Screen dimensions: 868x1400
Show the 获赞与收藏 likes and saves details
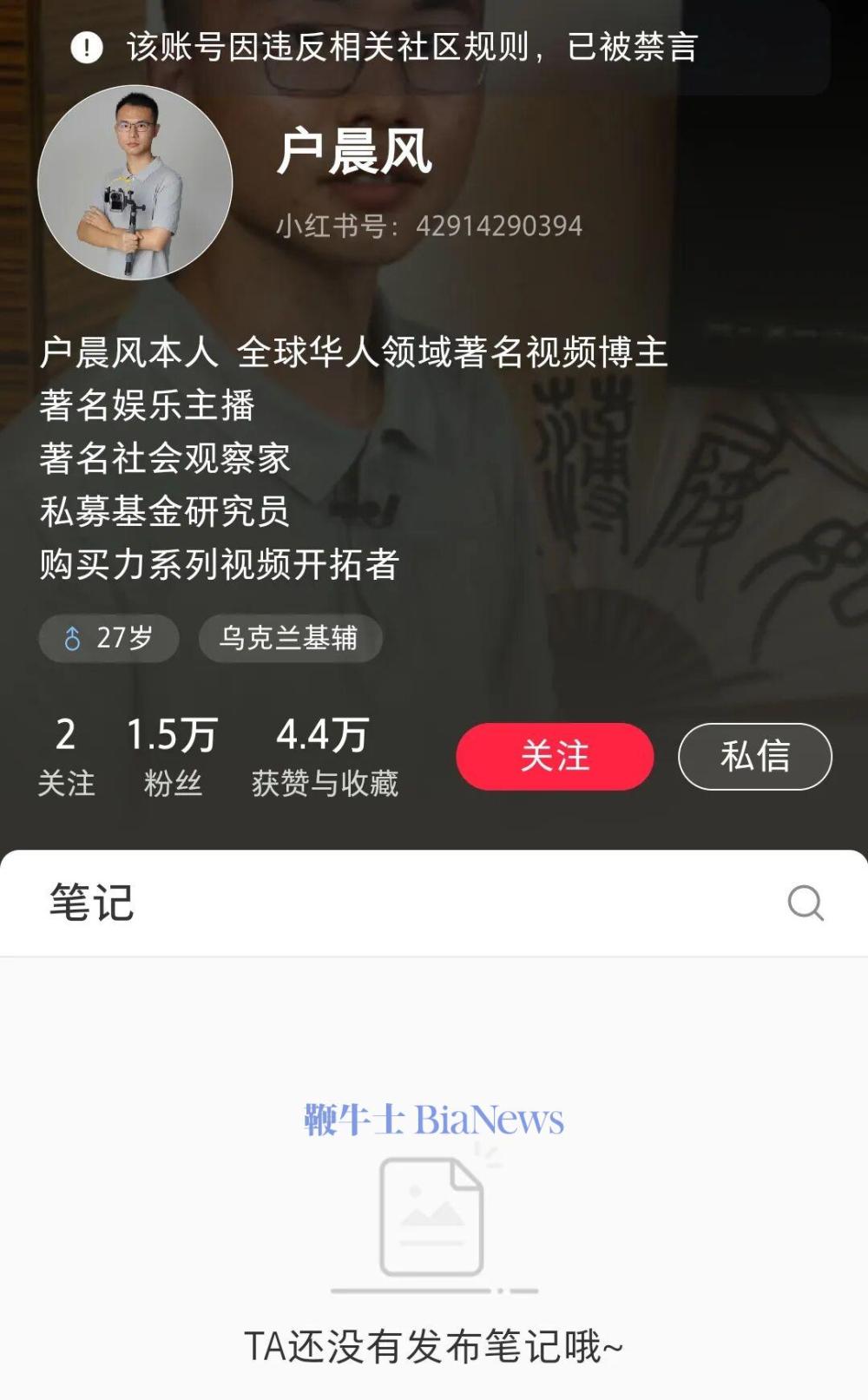325,757
